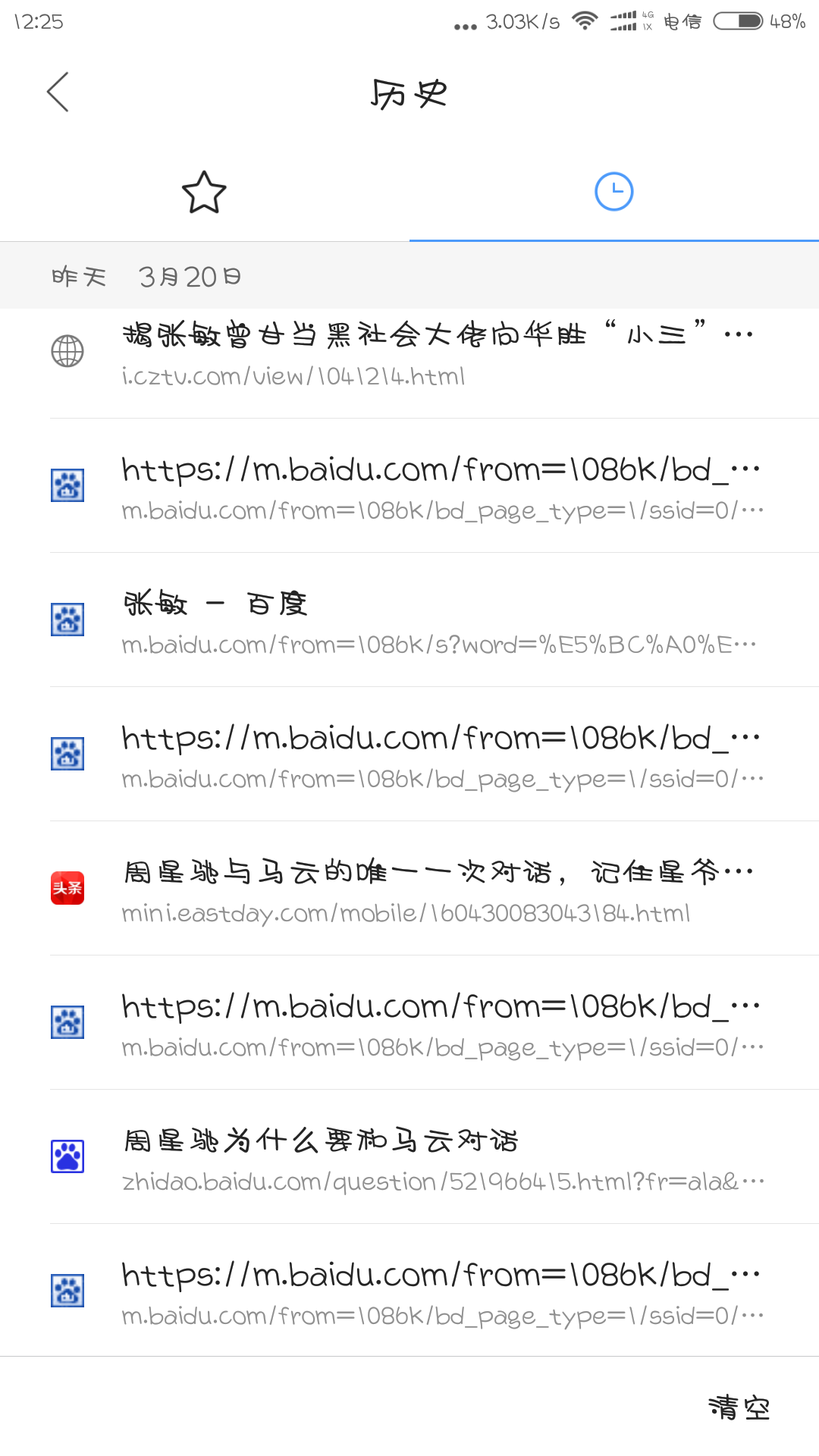Select the history clock tab
Viewport: 819px width, 1456px height.
(x=613, y=192)
